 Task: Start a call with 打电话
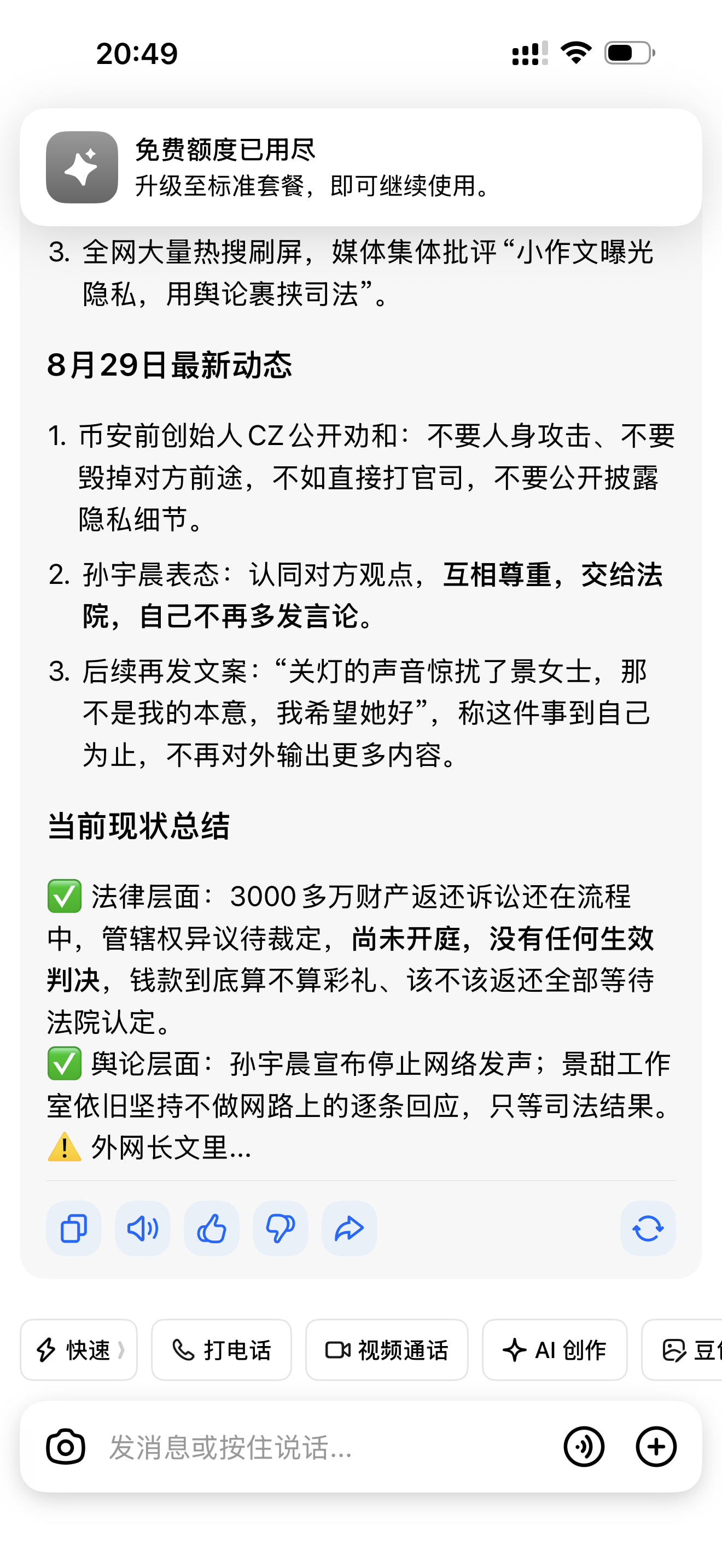click(x=222, y=1350)
